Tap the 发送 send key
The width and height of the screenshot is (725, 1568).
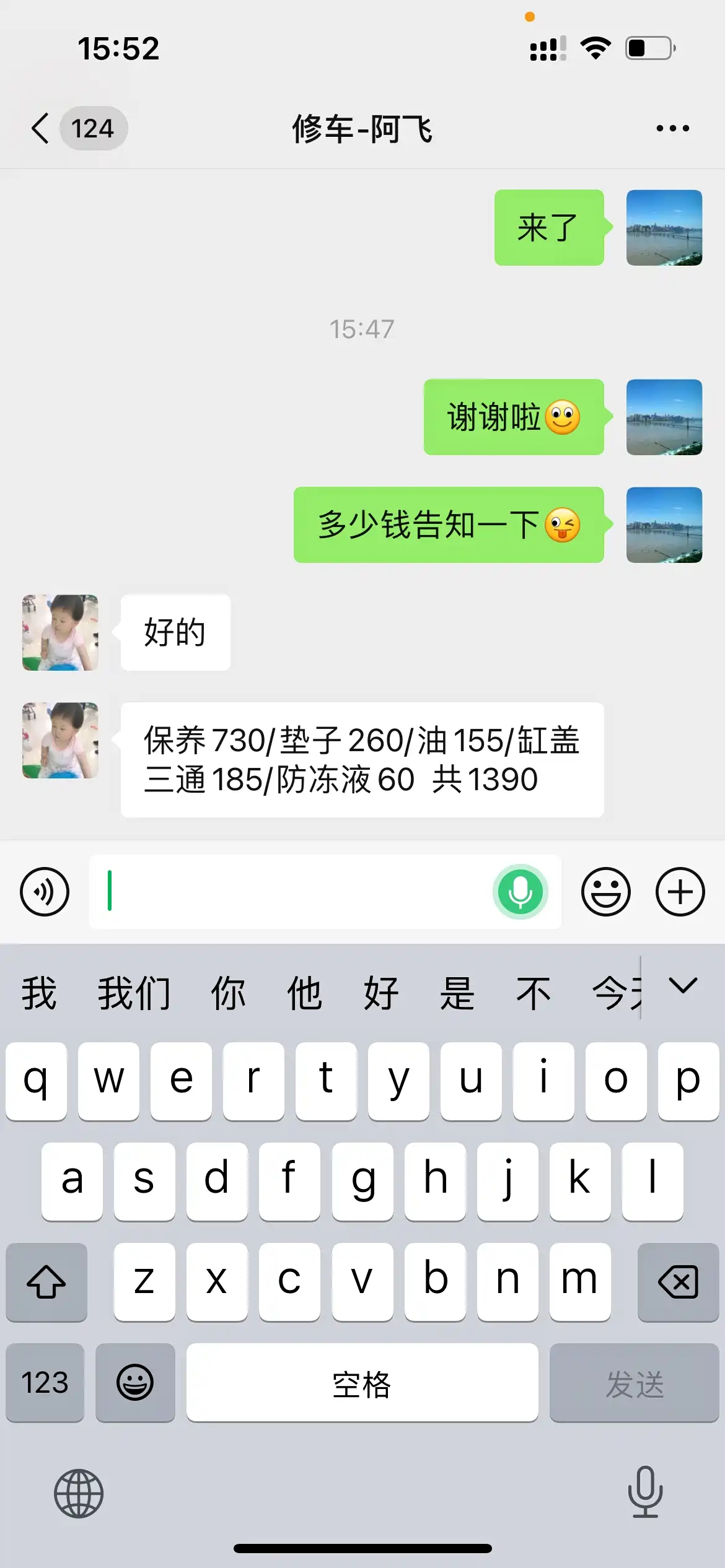(x=634, y=1382)
